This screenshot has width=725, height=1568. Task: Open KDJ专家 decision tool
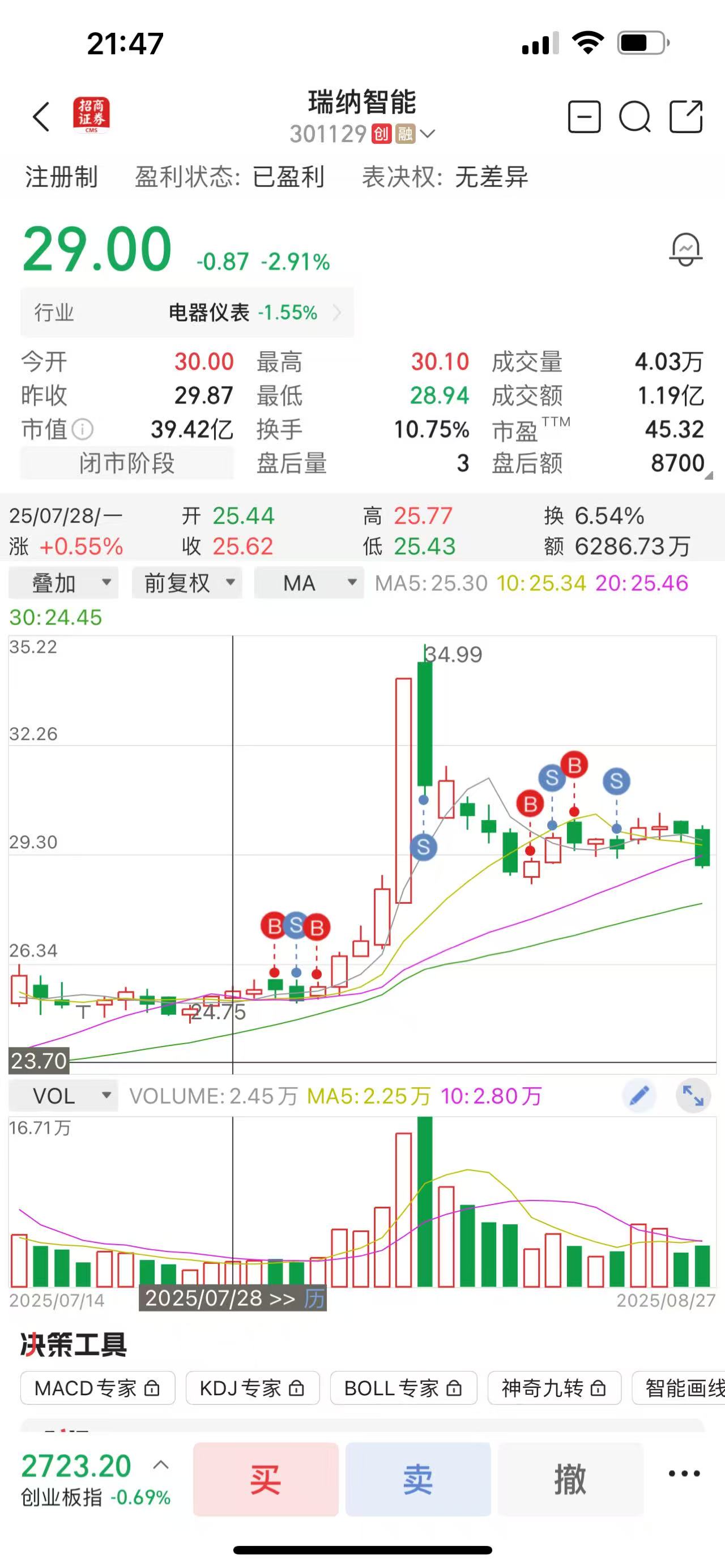click(253, 1388)
